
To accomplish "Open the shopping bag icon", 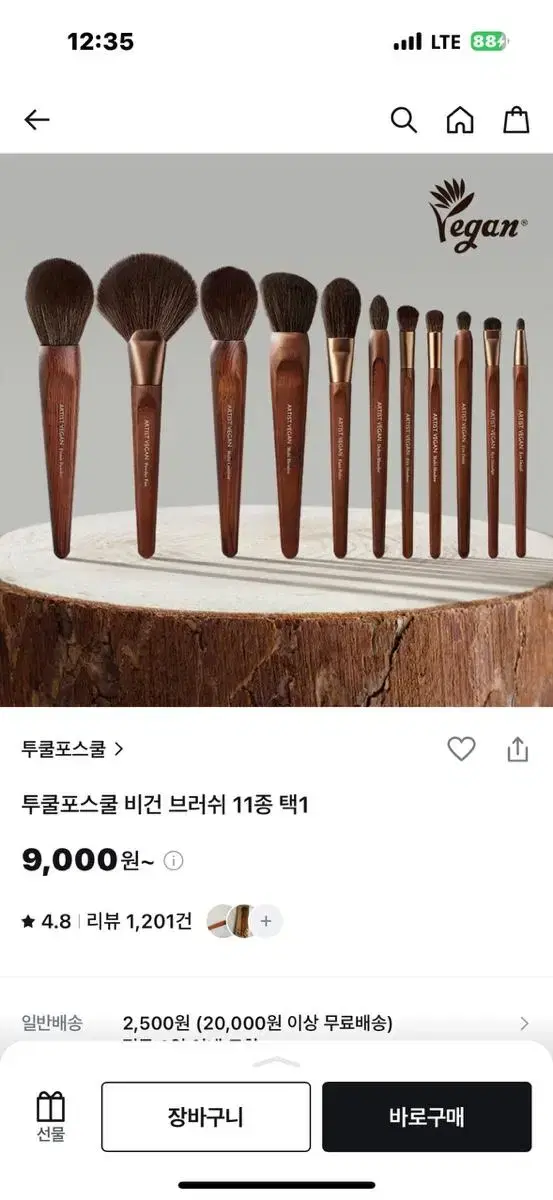I will coord(516,120).
